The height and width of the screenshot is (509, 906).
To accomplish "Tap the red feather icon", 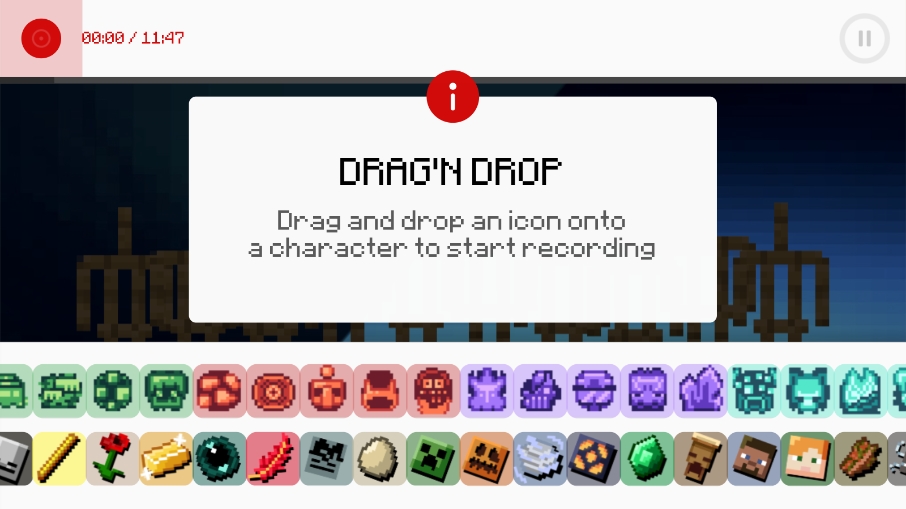I will tap(273, 459).
